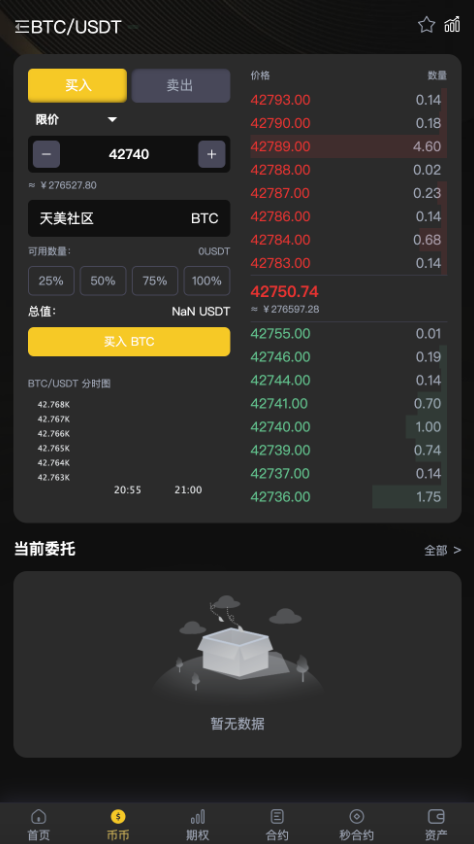Open the 资产 assets tab
Screen dimensions: 474x844
click(436, 824)
